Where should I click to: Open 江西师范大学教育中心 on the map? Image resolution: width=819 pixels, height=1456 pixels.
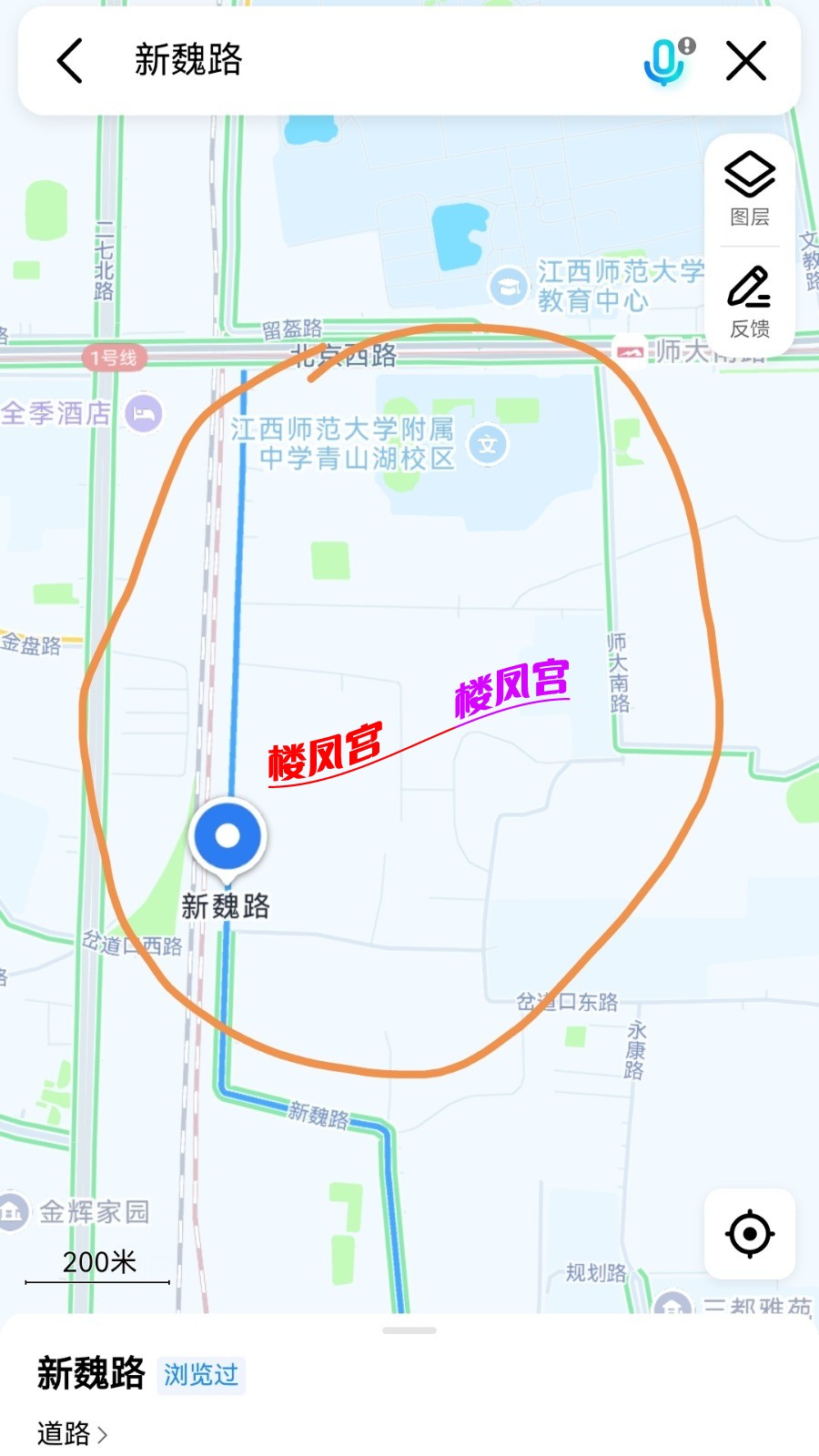508,287
